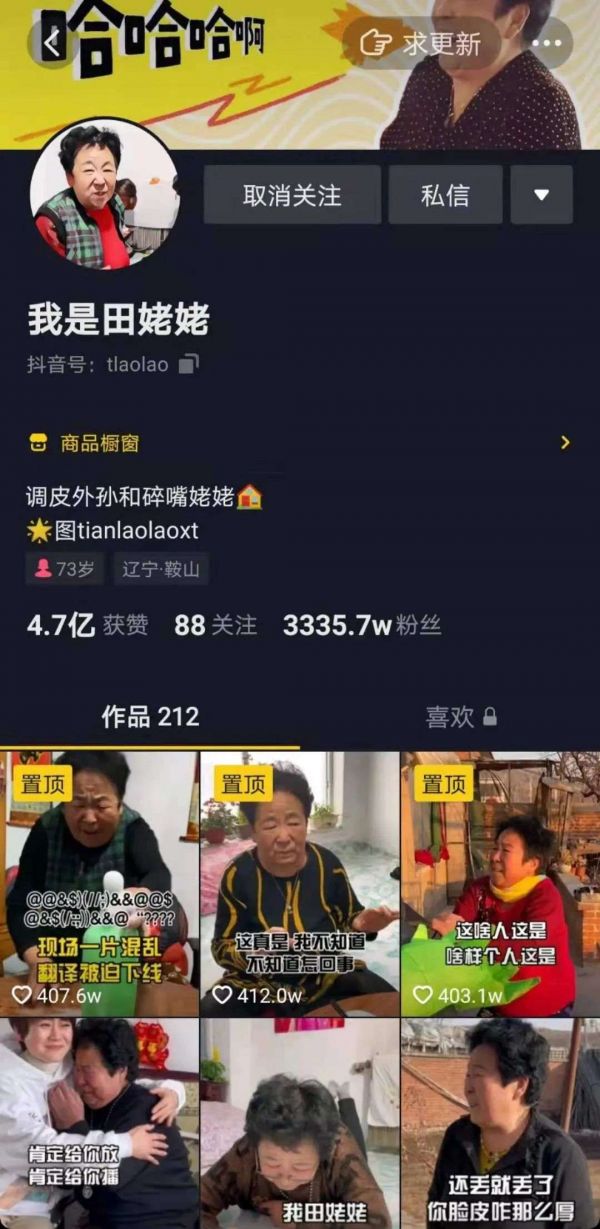View the 88 关注 following list

(215, 626)
